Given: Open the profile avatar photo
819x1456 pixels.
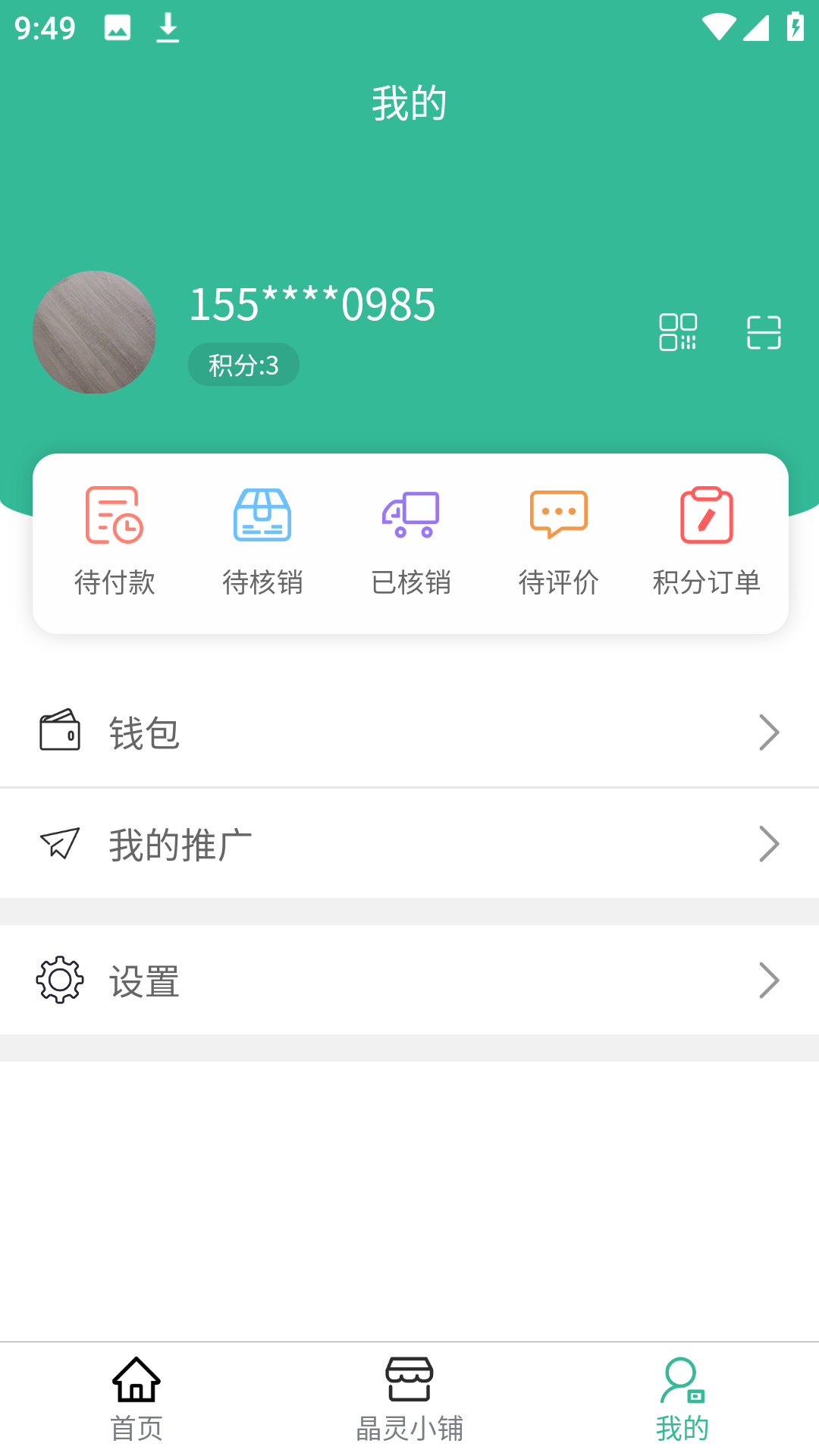Looking at the screenshot, I should 93,333.
